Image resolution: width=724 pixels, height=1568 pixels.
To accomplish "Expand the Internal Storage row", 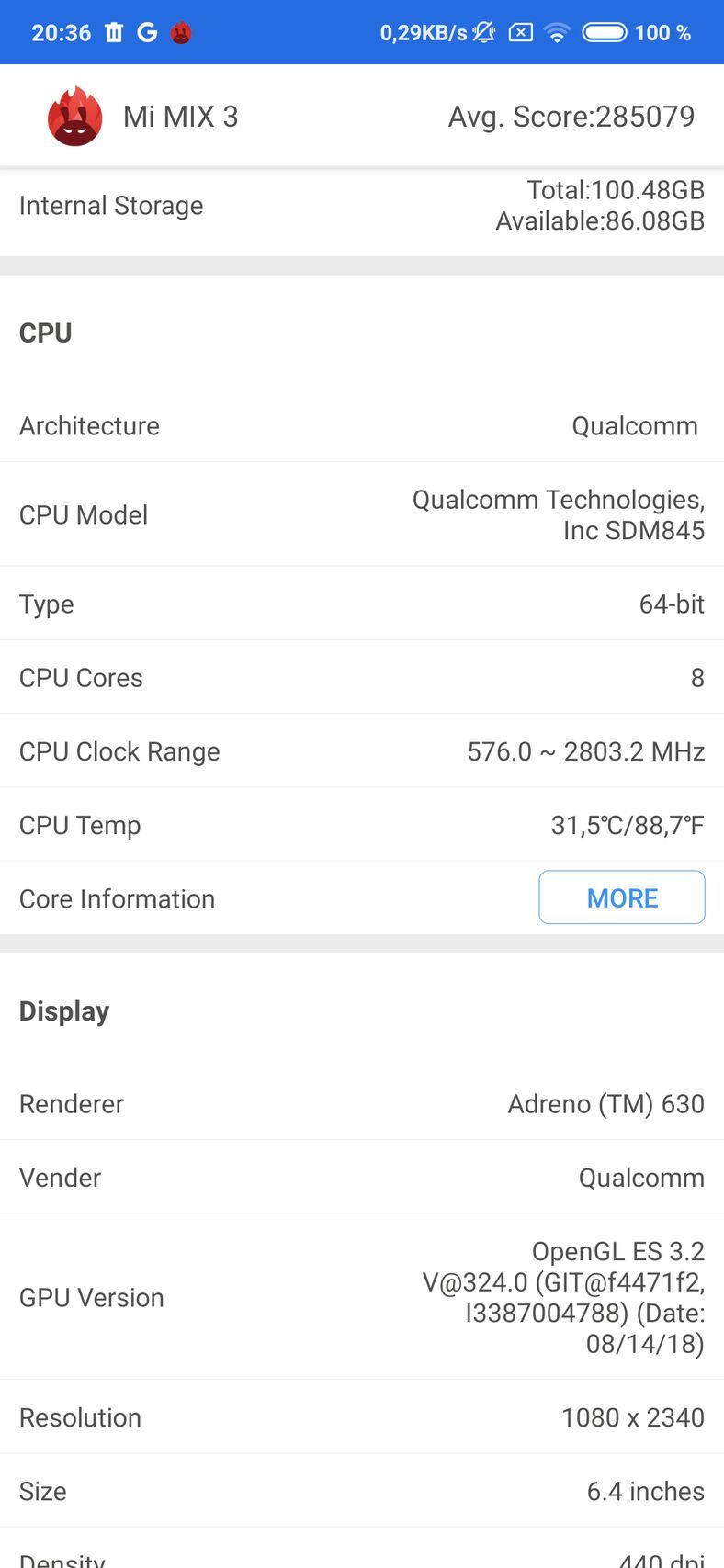I will click(362, 206).
